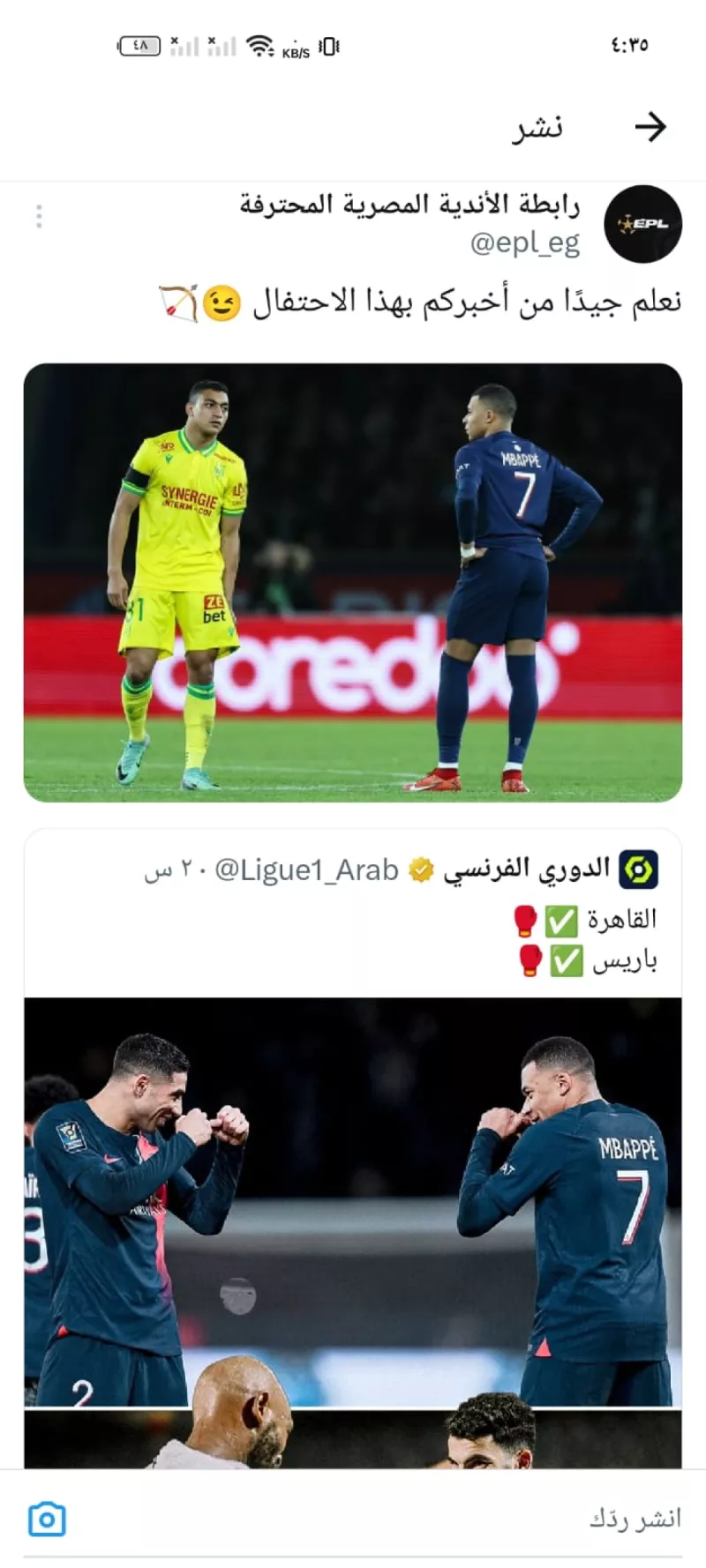
Task: Toggle the tweet options via three-dot menu
Action: coord(39,215)
